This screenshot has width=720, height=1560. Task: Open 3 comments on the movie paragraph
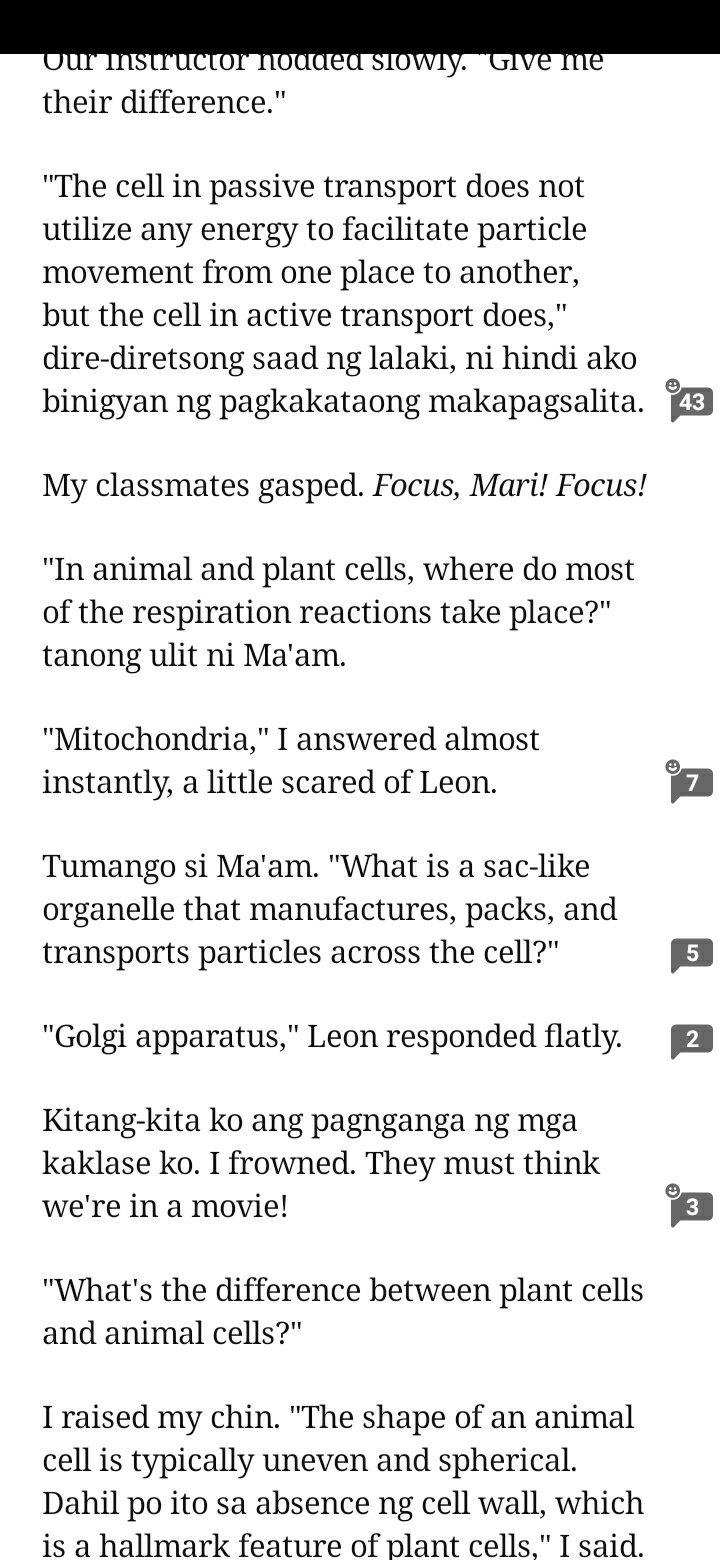tap(691, 1207)
